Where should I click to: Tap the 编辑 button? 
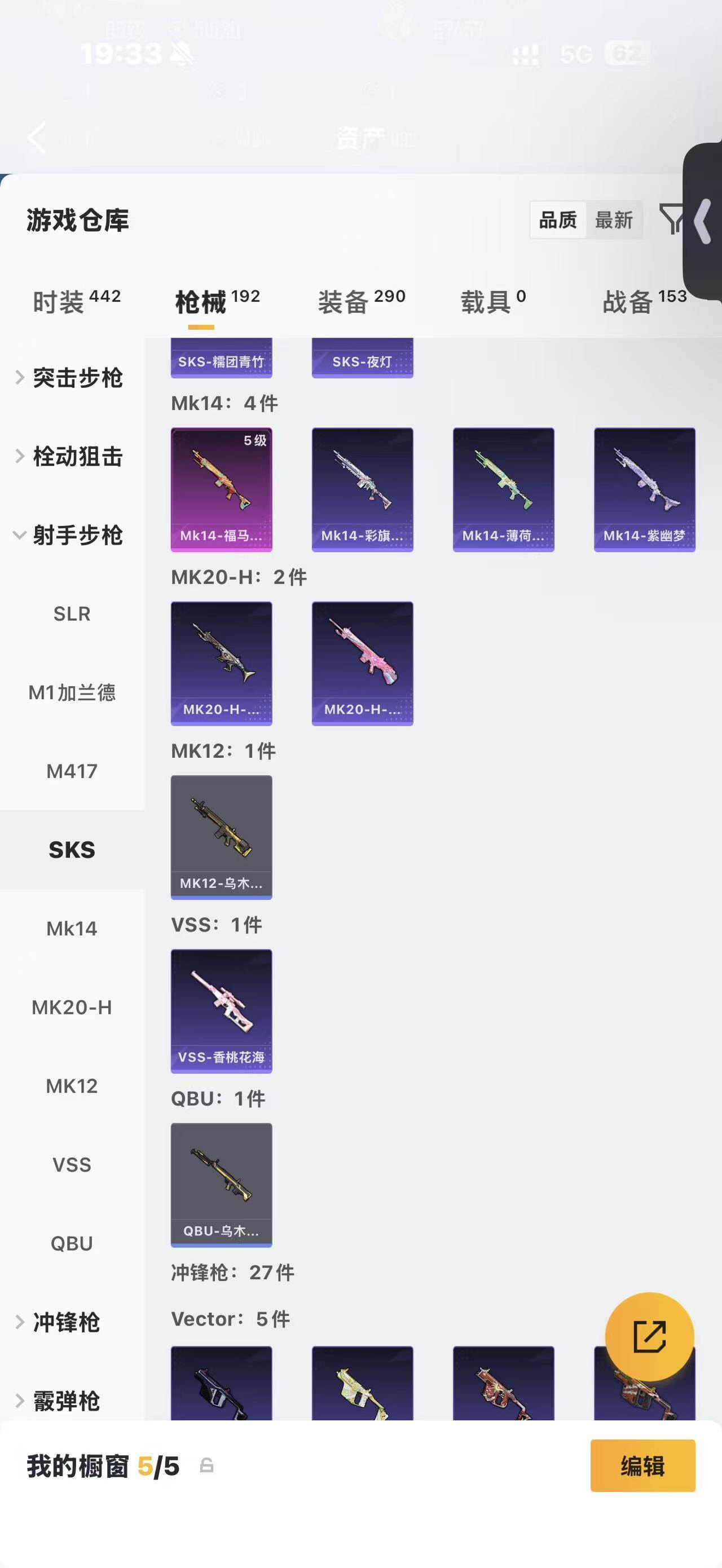642,1466
